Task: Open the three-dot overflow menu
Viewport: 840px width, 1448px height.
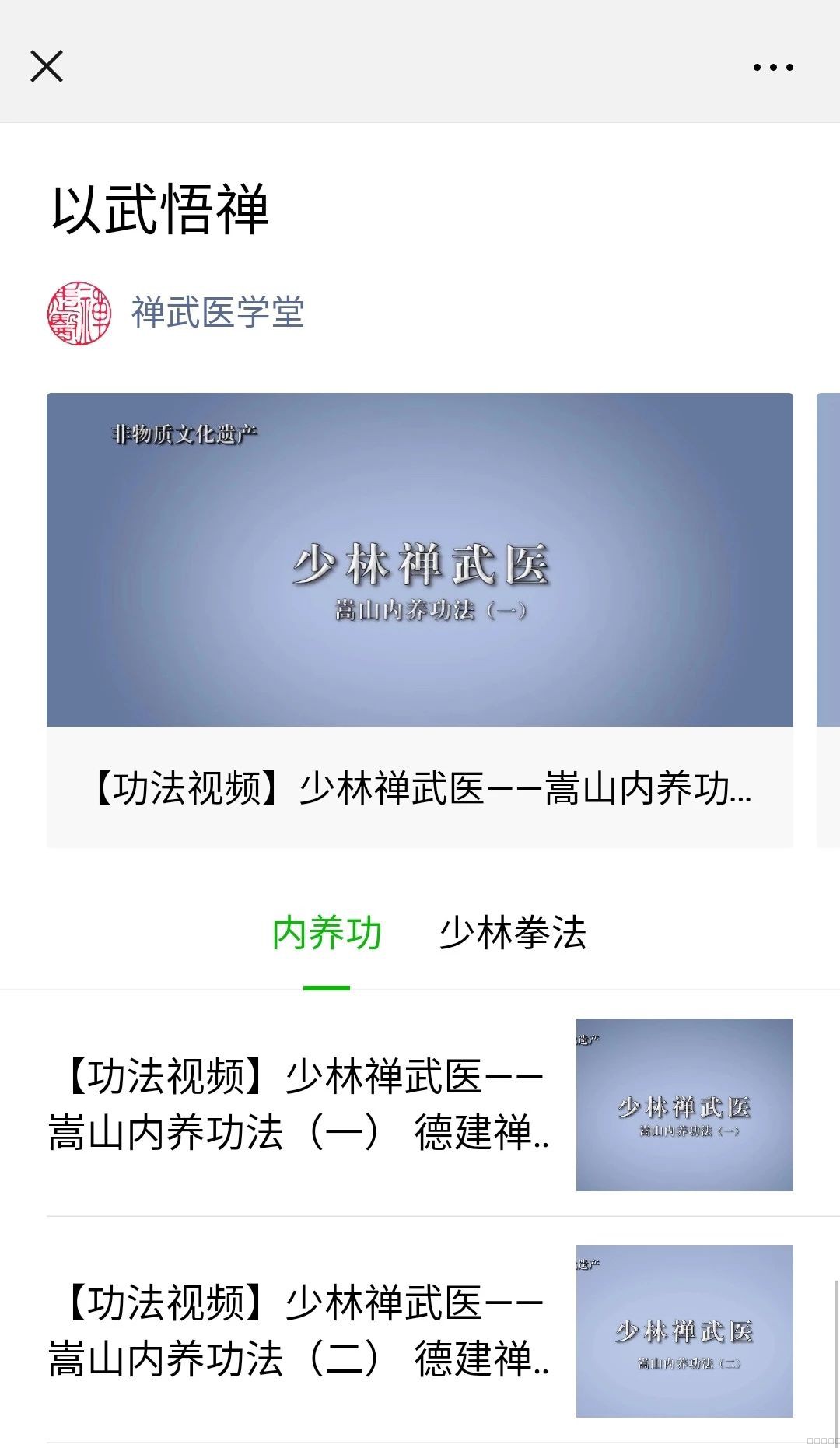Action: [x=773, y=67]
